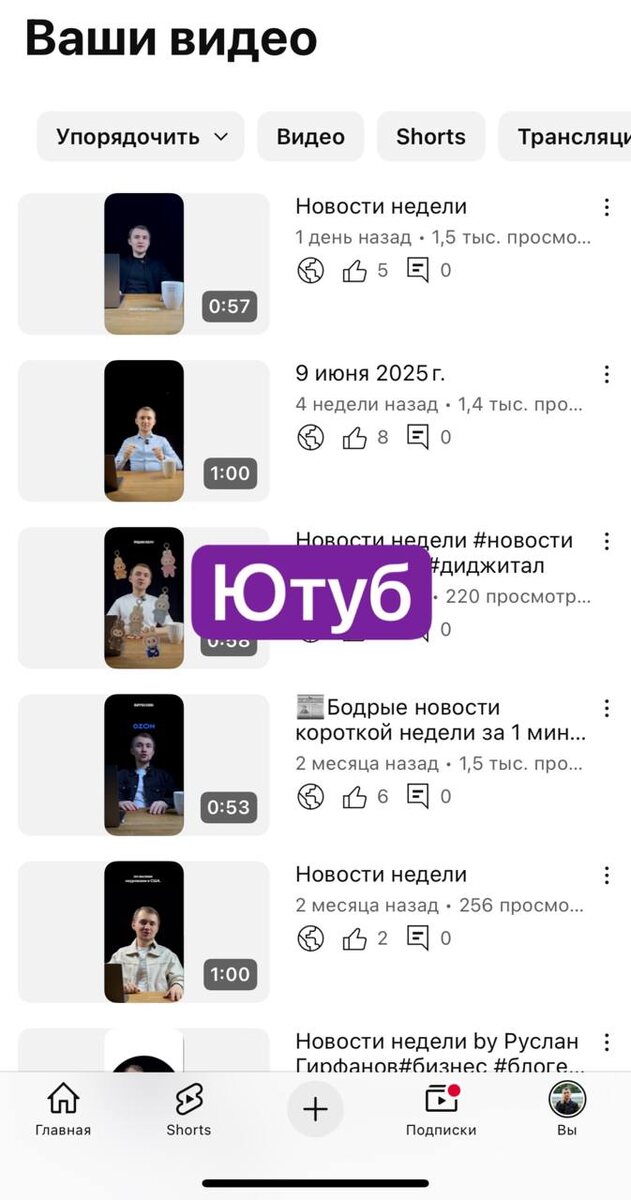The height and width of the screenshot is (1200, 631).
Task: Select the Shorts filter chip next to Видео
Action: 431,137
